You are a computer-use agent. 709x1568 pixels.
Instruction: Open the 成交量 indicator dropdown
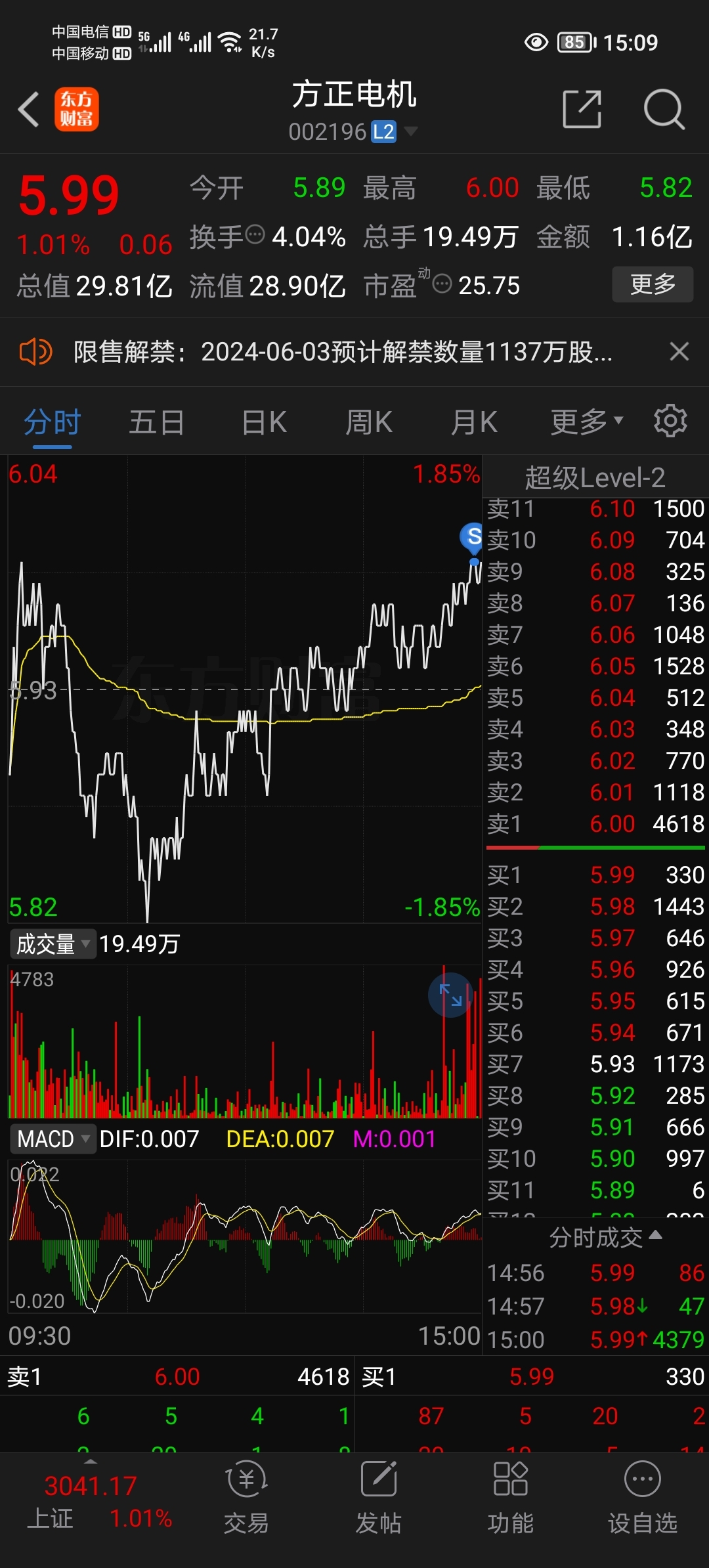[53, 944]
